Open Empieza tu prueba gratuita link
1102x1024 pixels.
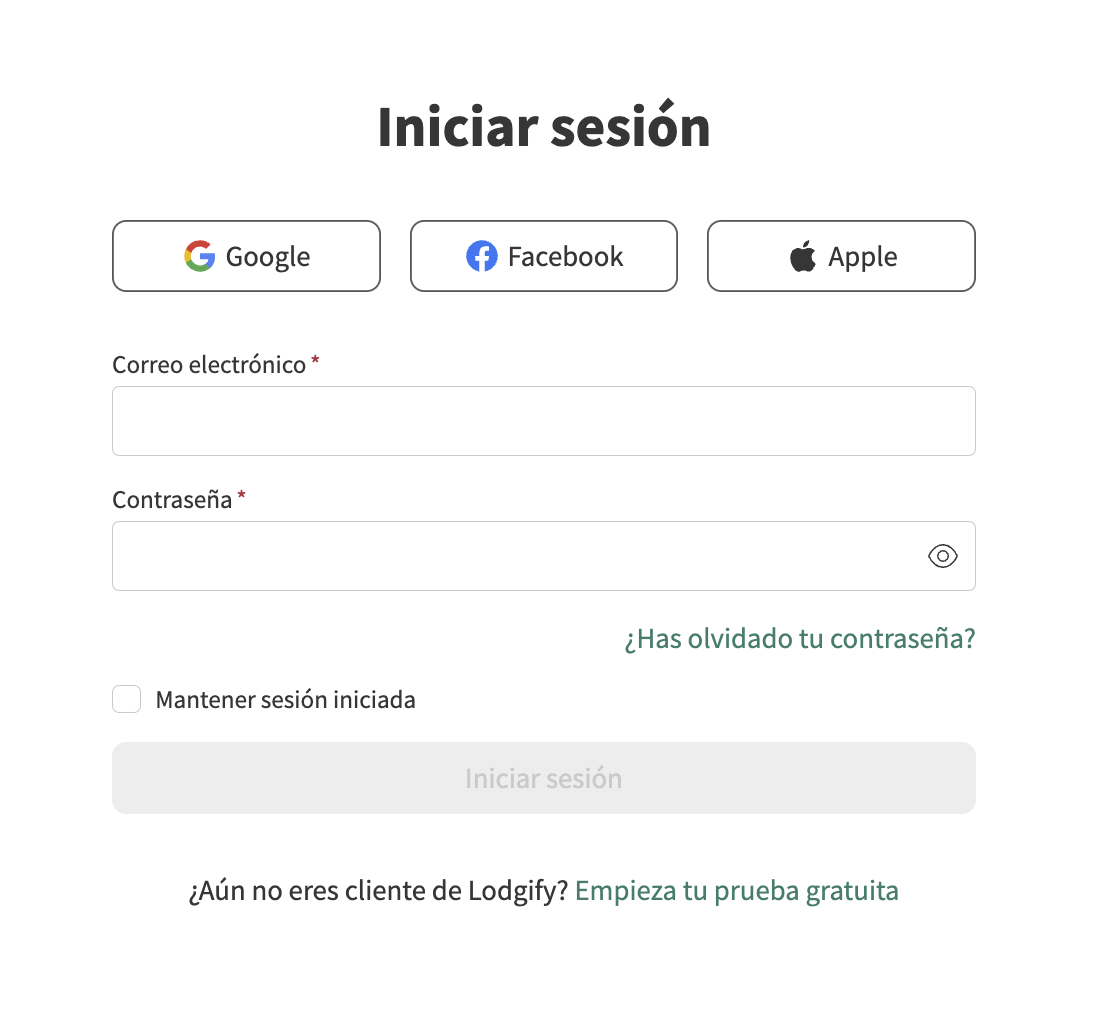[736, 890]
